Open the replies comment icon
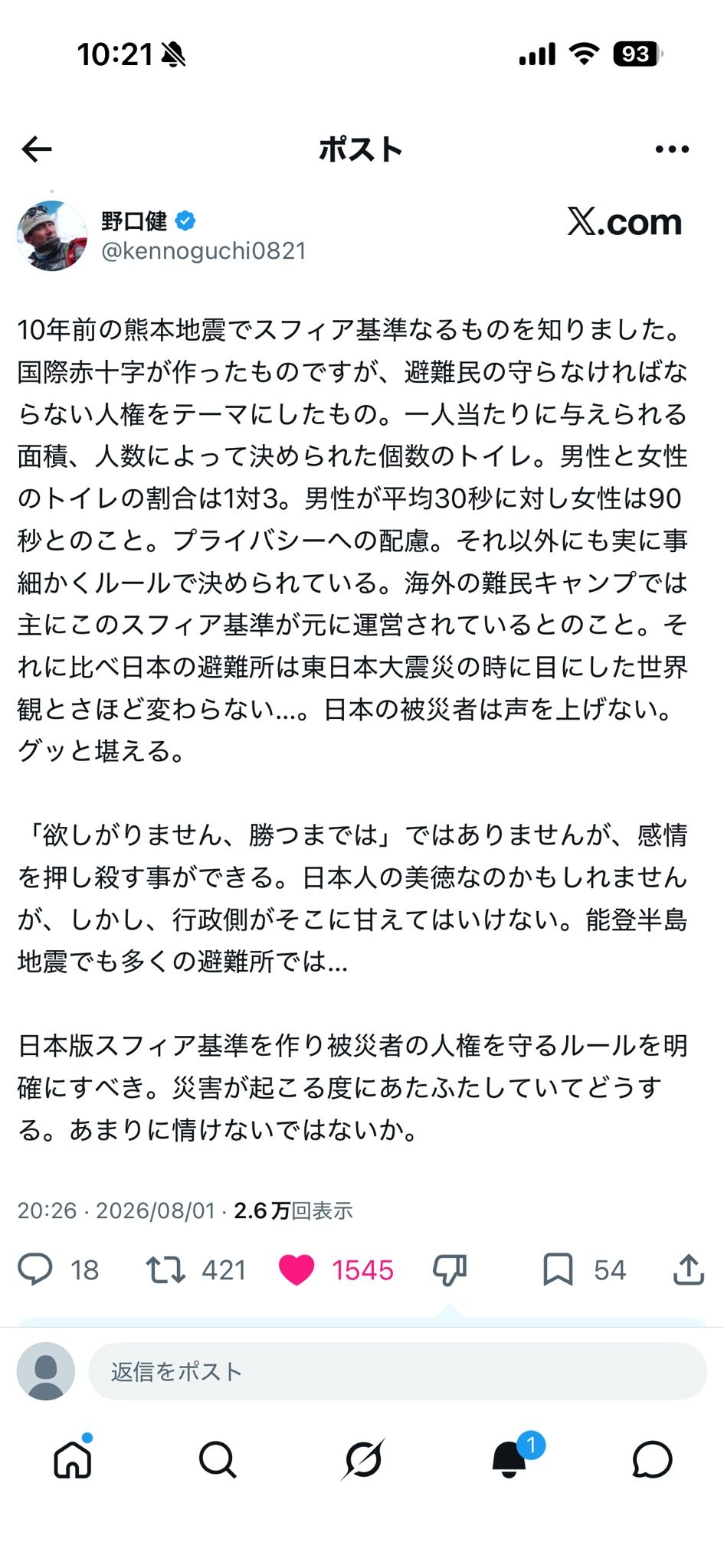Screen dimensions: 724x1568 coord(35,1269)
